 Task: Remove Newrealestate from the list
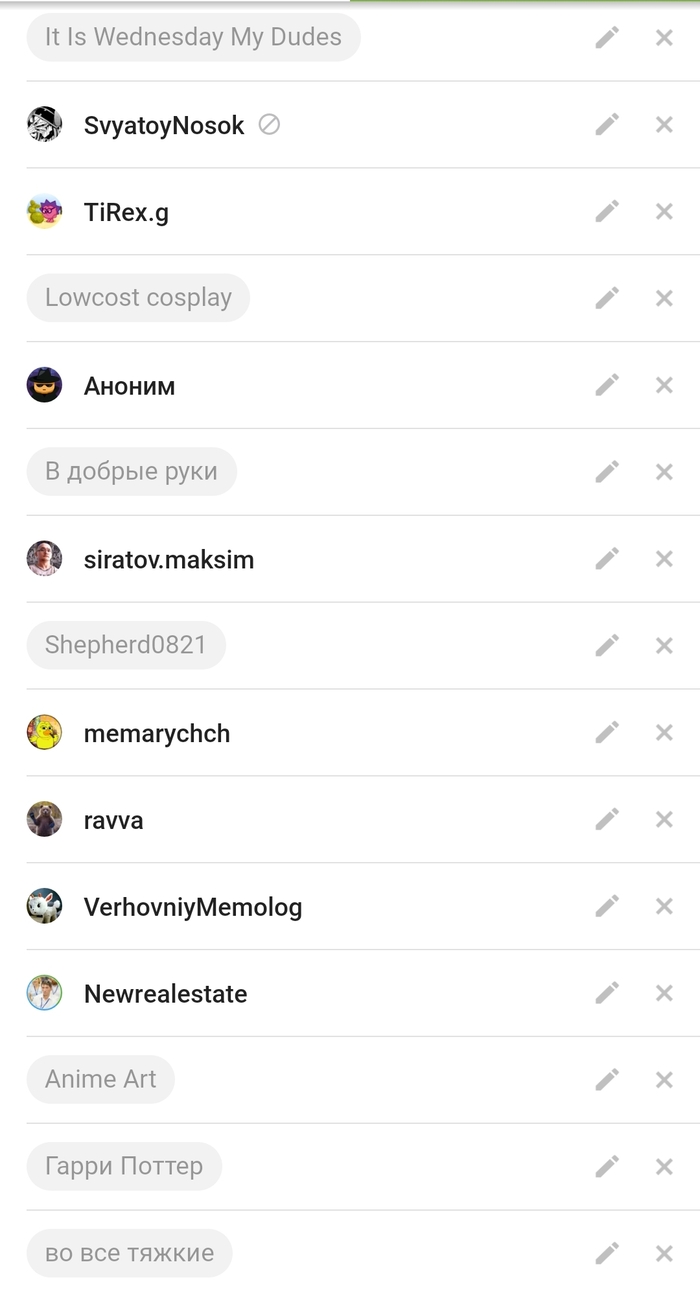[664, 994]
